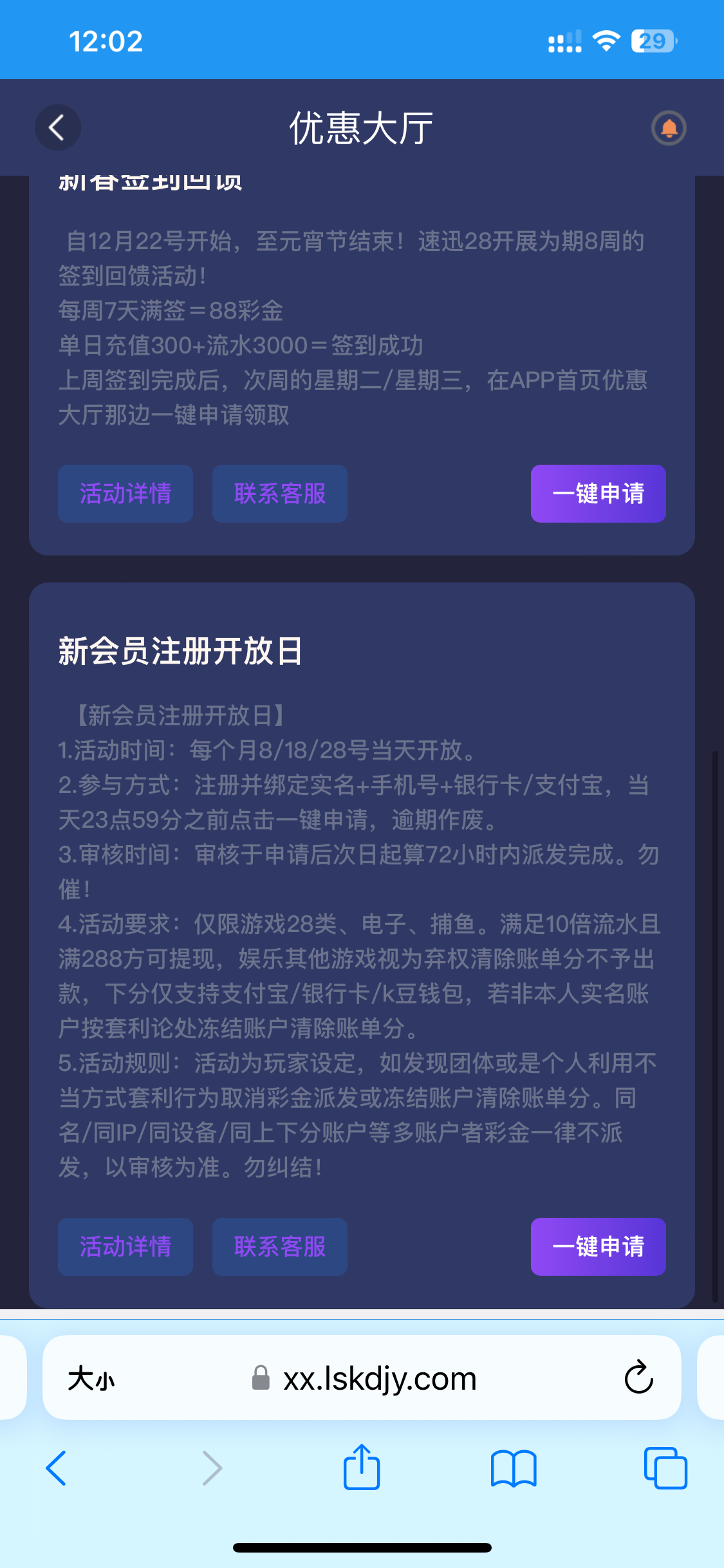Open 活动详情 for 新会员注册开放日

(125, 1247)
